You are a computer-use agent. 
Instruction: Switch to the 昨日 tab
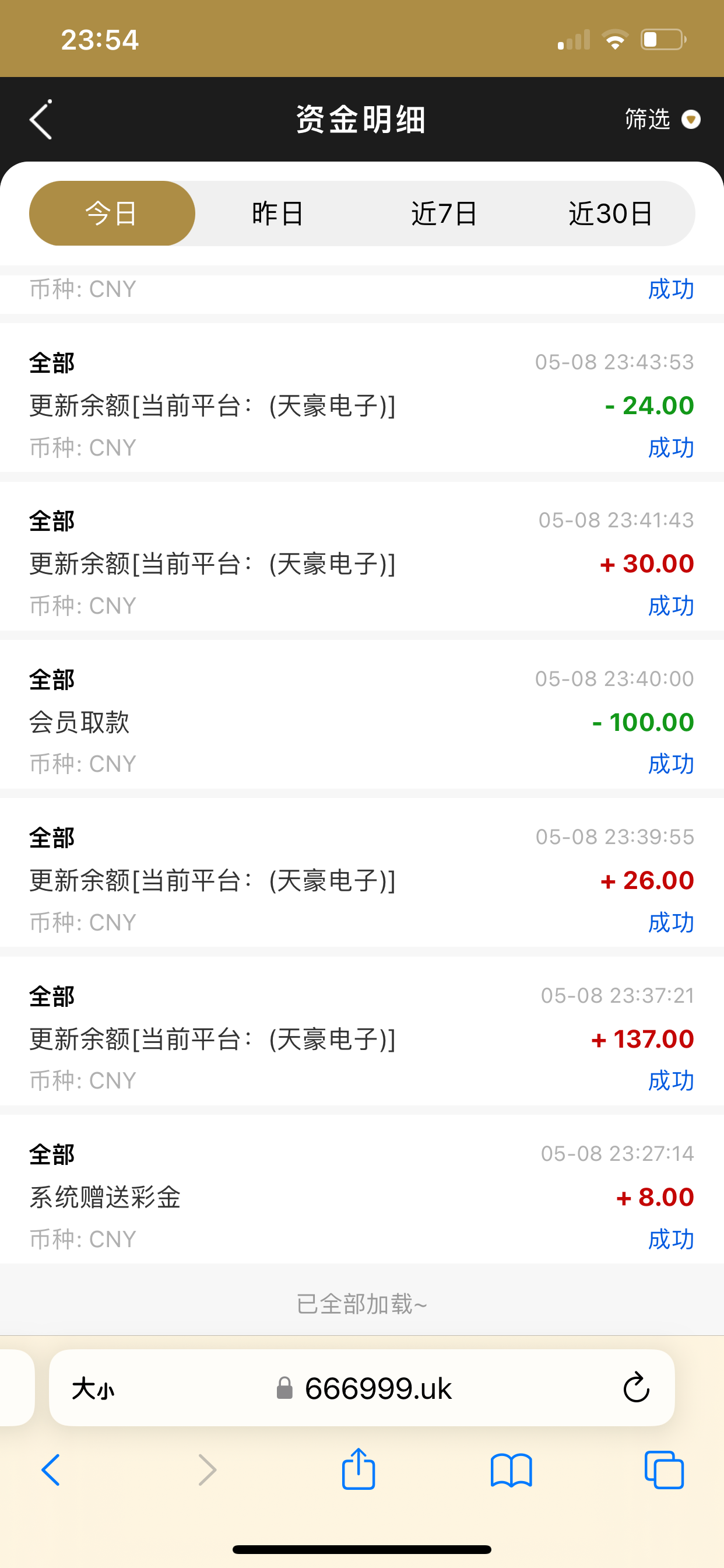[278, 213]
